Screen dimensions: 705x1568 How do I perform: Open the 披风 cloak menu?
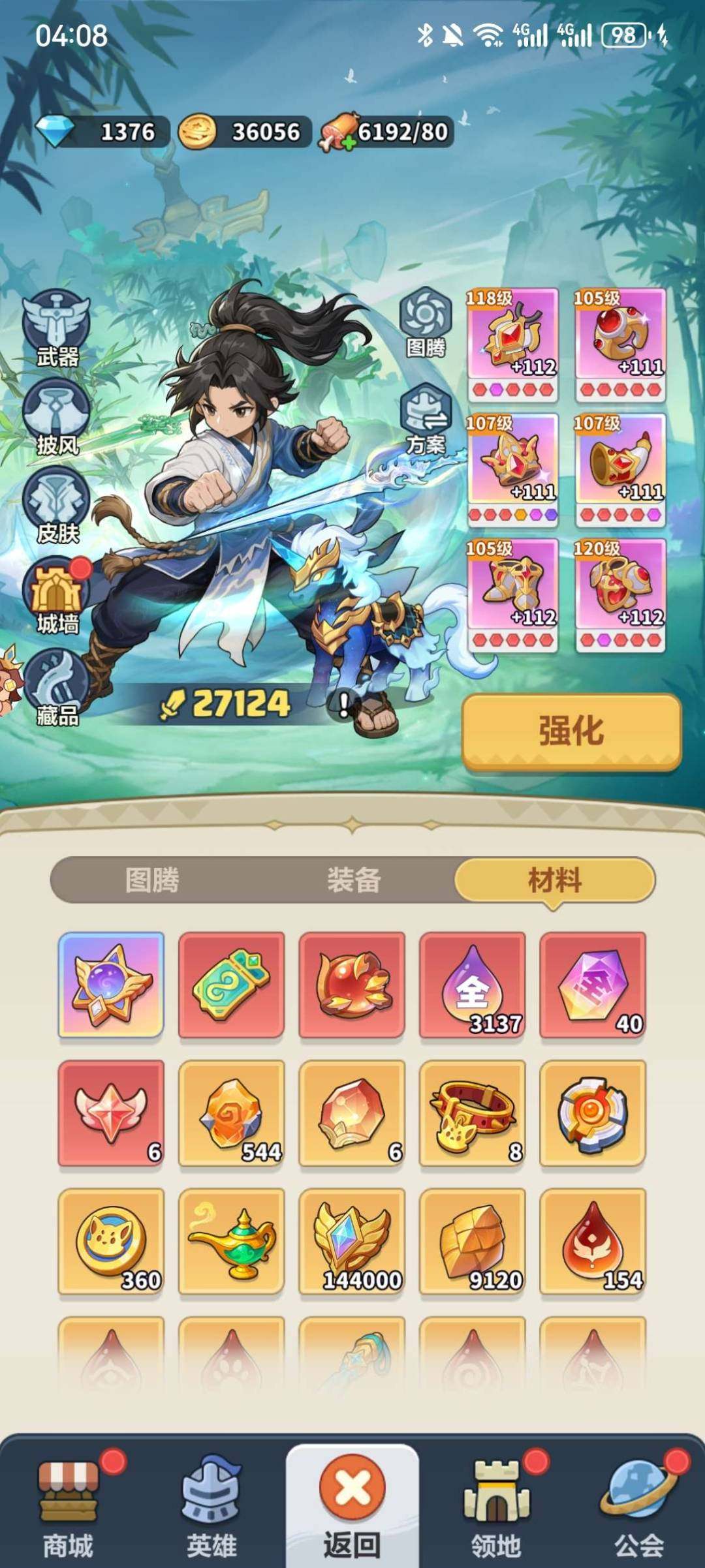pos(57,417)
